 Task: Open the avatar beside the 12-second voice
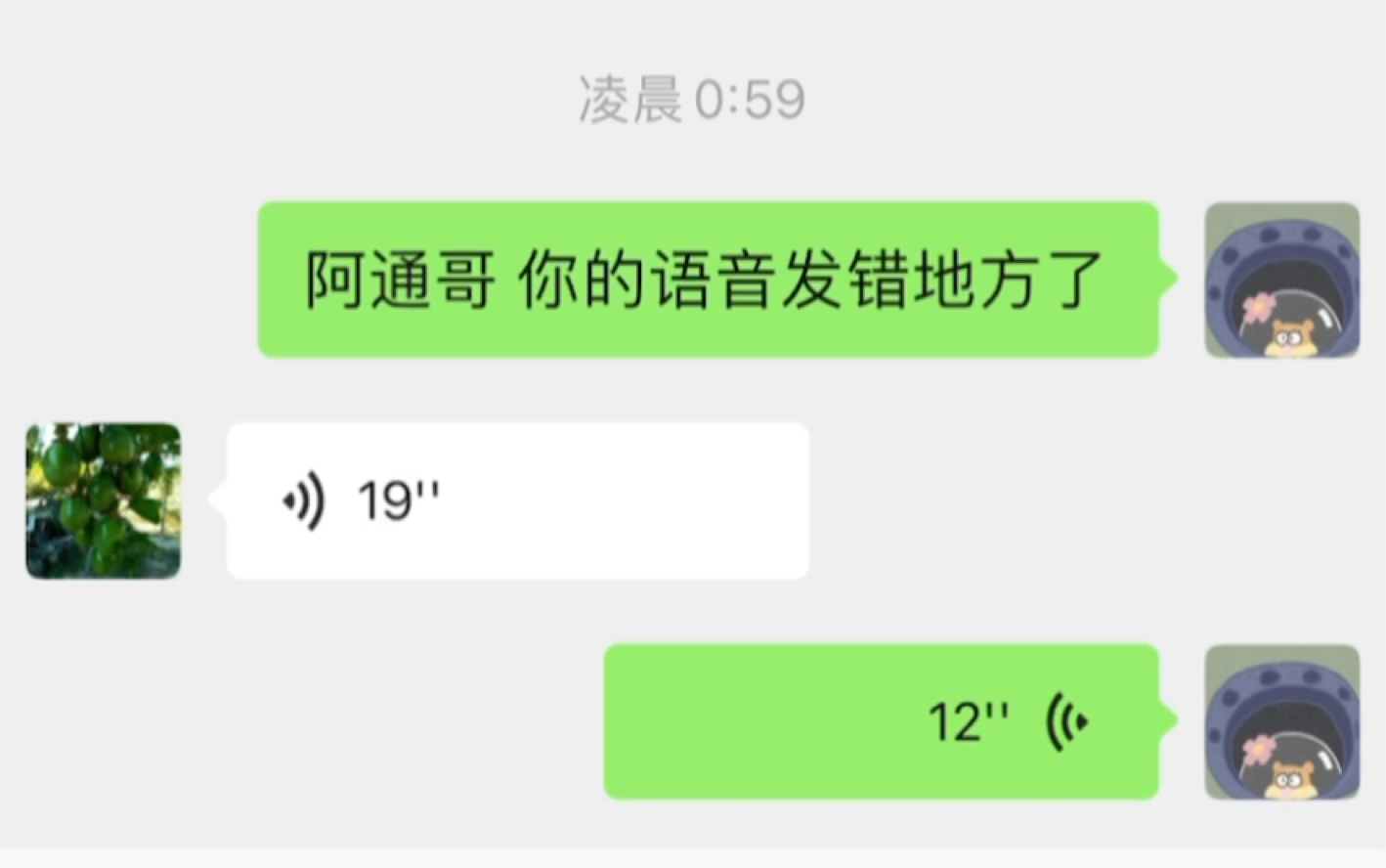coord(1281,721)
